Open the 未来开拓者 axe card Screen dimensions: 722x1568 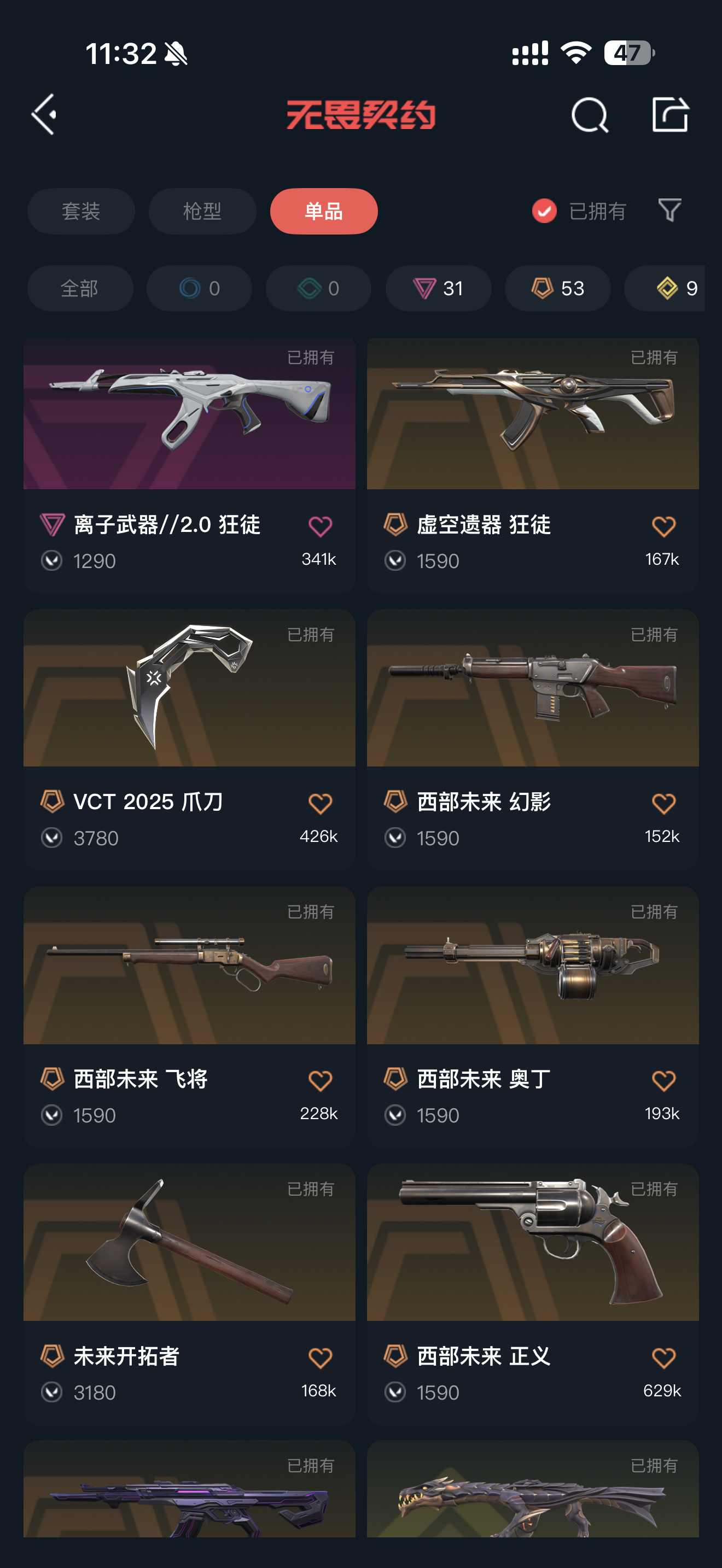[189, 1242]
